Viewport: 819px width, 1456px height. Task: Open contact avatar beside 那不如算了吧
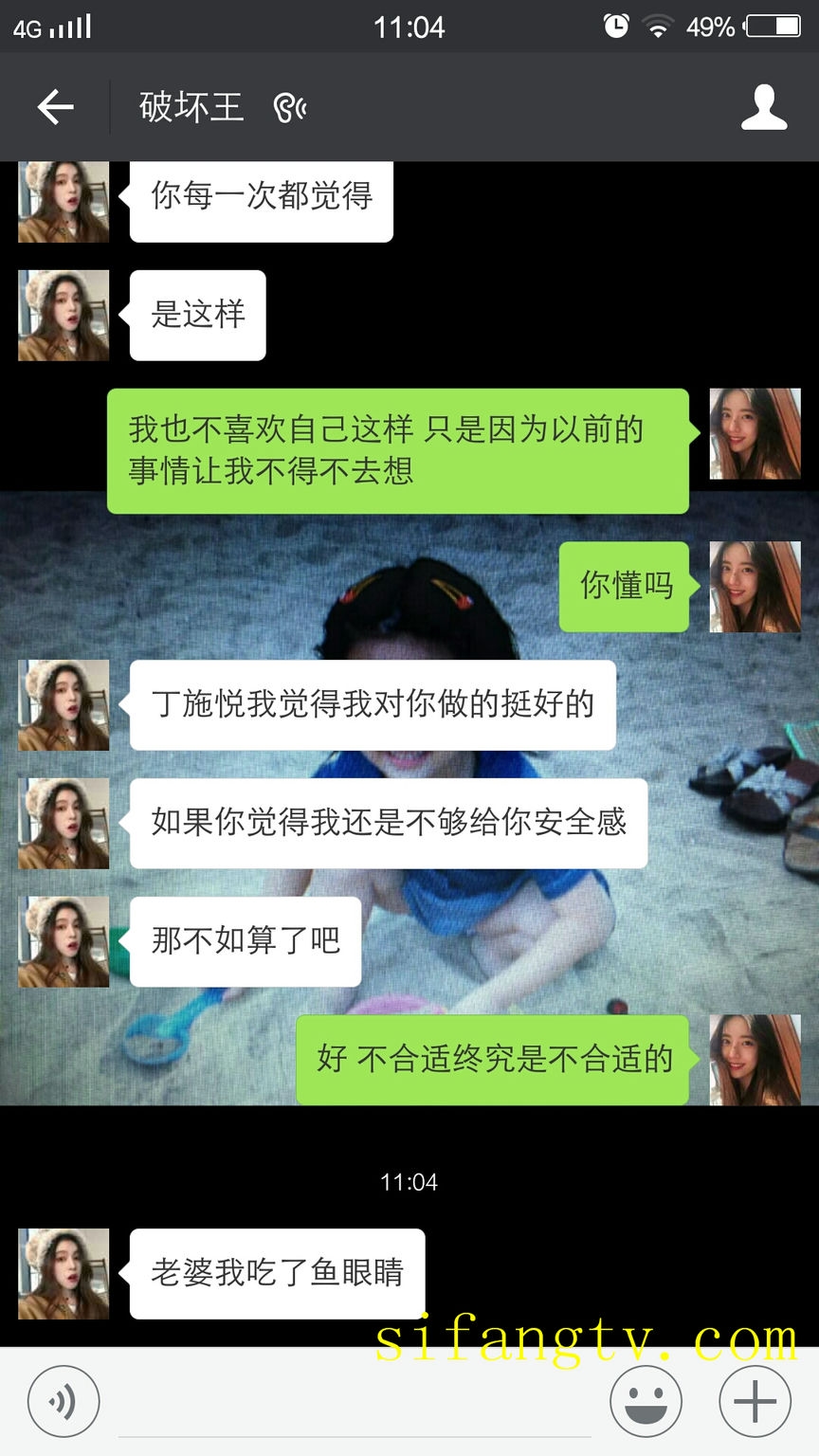[x=64, y=941]
